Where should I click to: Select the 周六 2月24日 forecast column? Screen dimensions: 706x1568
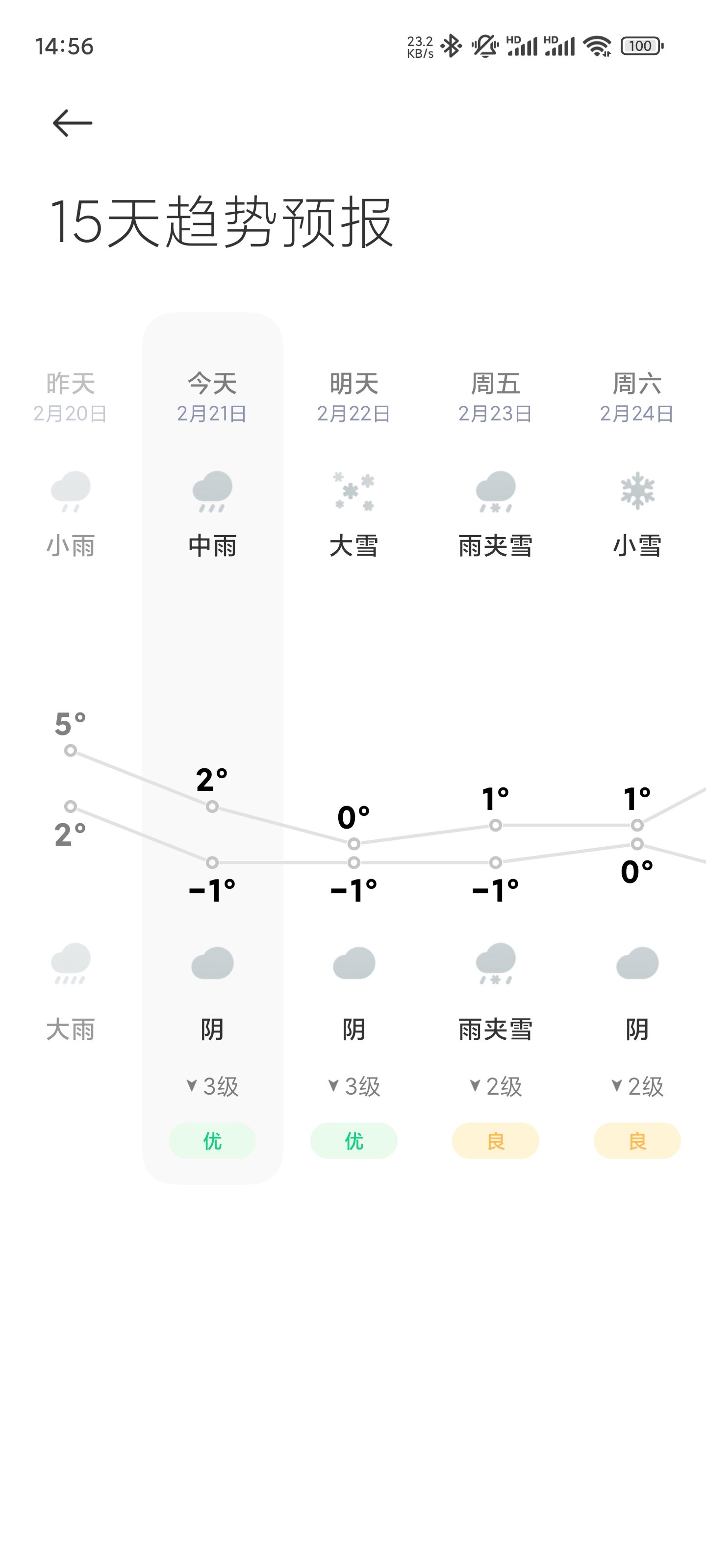click(637, 748)
